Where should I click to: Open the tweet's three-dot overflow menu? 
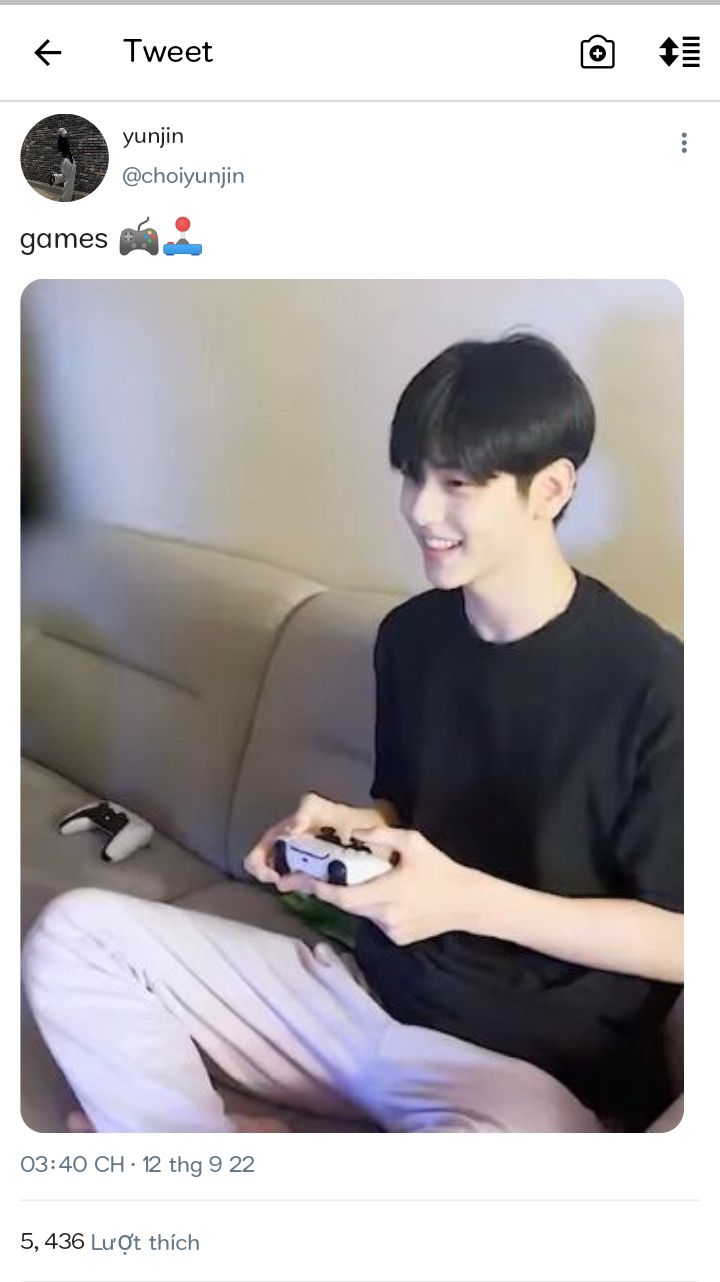[x=684, y=143]
